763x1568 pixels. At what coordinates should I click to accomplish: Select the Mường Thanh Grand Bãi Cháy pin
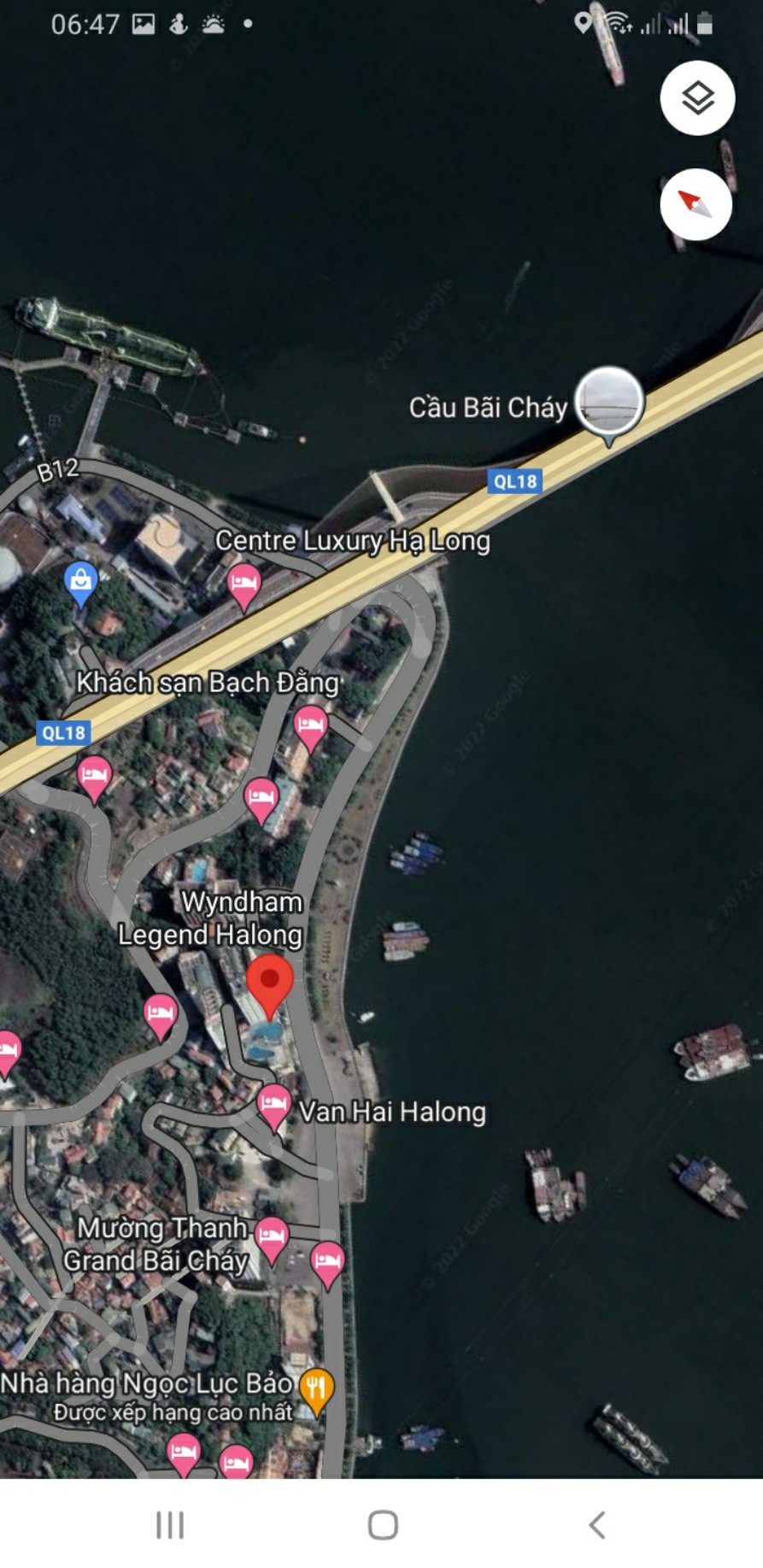pyautogui.click(x=272, y=1236)
